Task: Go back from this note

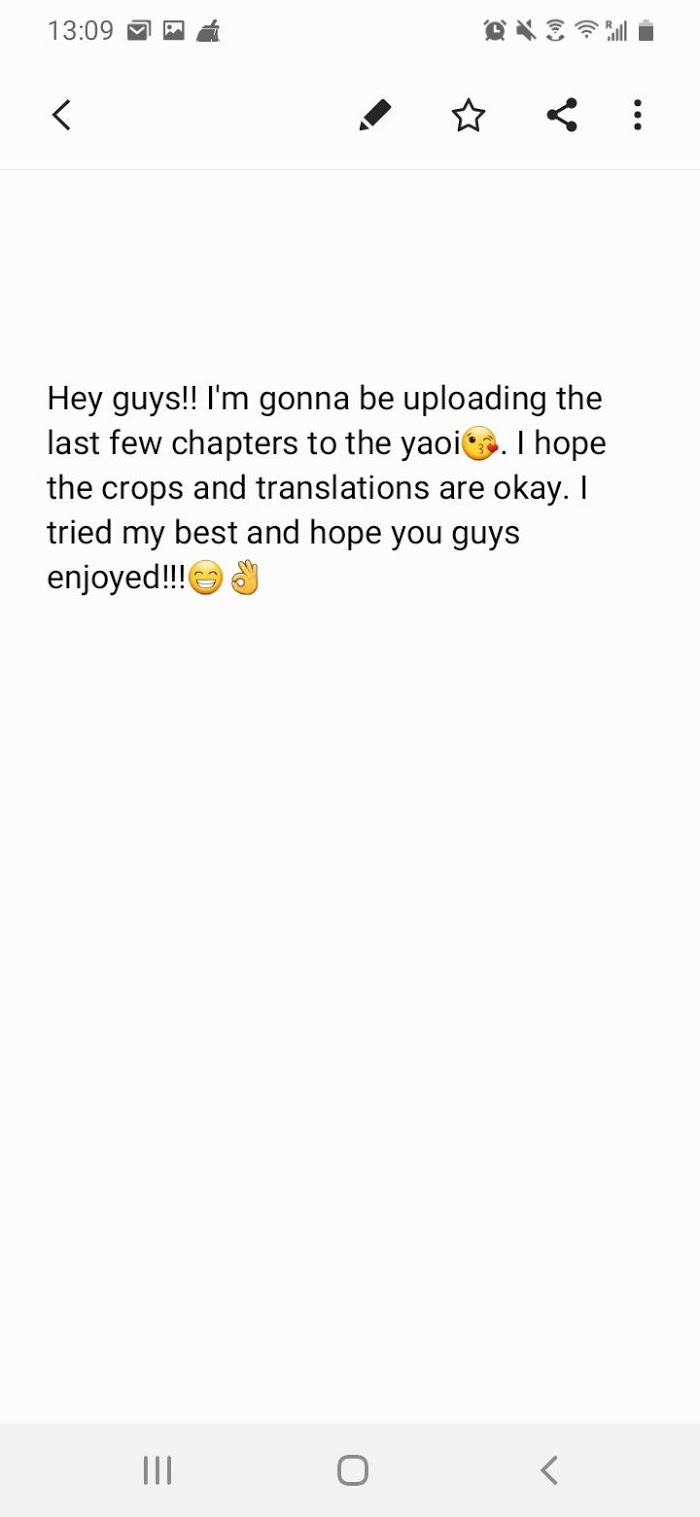Action: coord(61,116)
